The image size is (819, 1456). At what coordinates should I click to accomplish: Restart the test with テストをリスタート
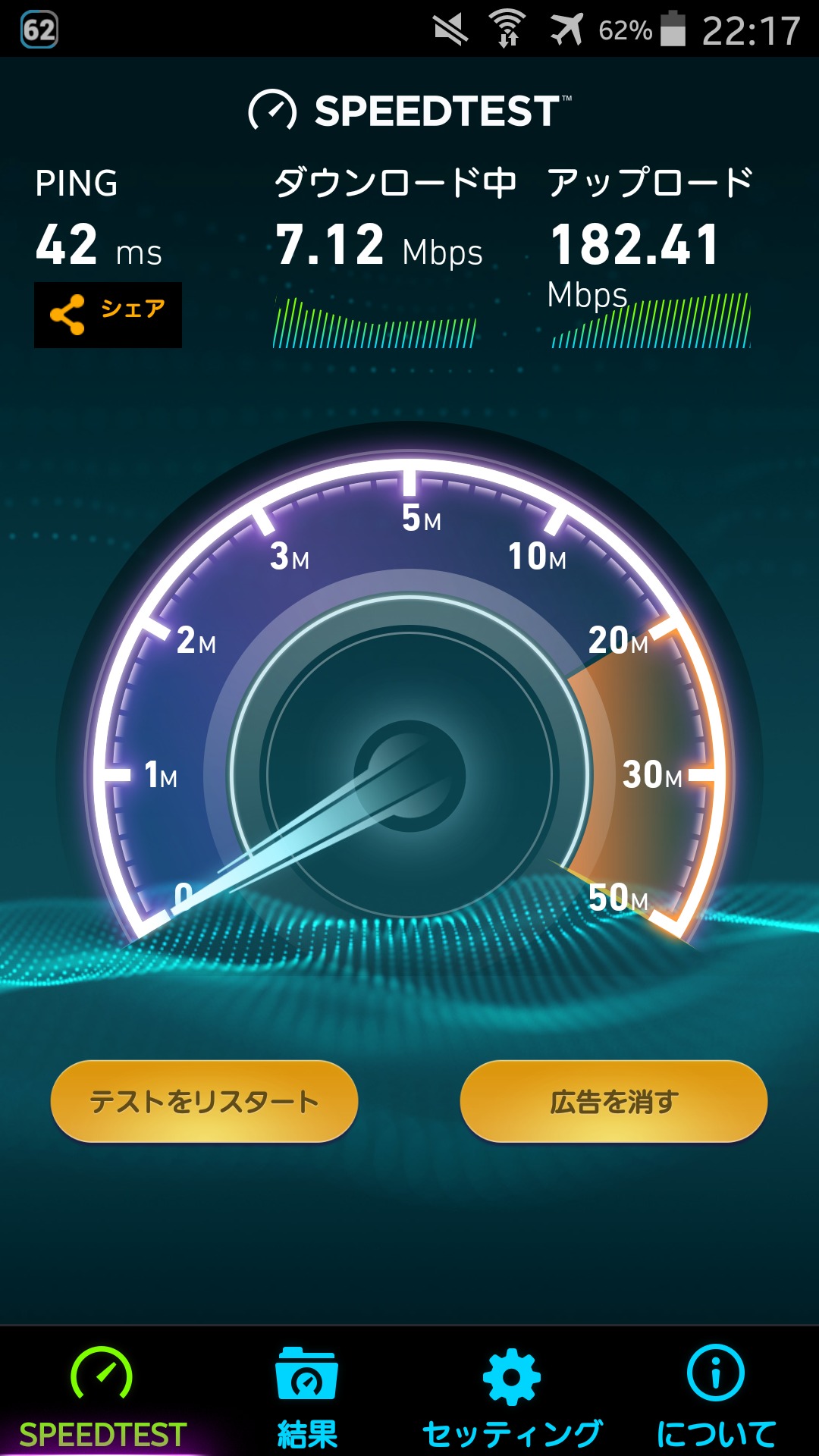(204, 1101)
